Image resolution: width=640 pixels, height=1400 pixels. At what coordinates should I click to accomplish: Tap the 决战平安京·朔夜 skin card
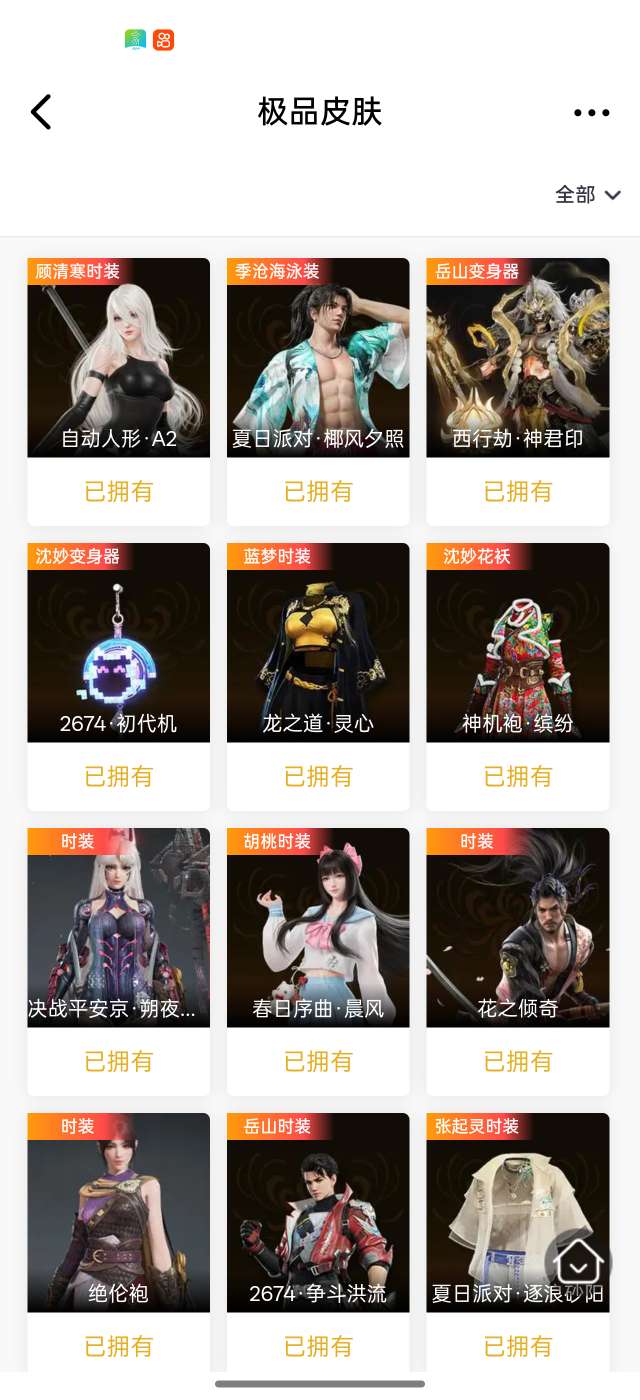(x=118, y=928)
